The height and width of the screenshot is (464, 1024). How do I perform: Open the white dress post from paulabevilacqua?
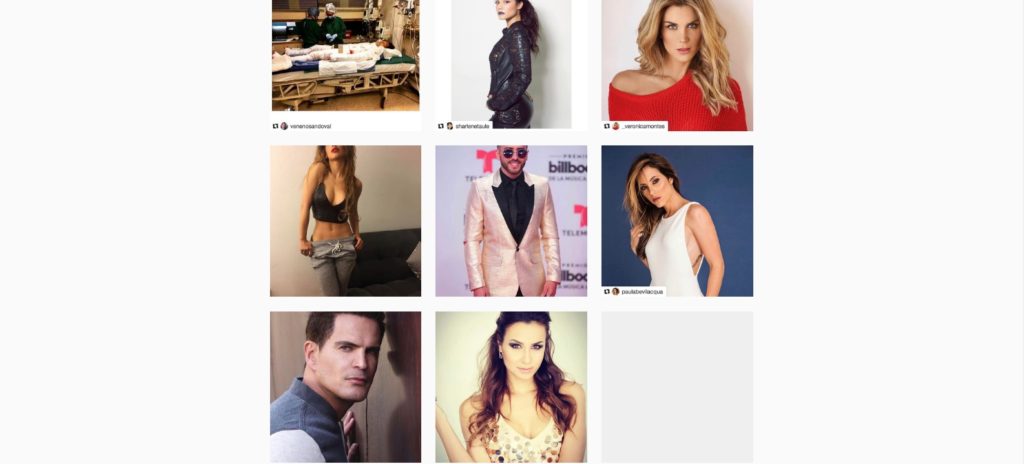677,216
